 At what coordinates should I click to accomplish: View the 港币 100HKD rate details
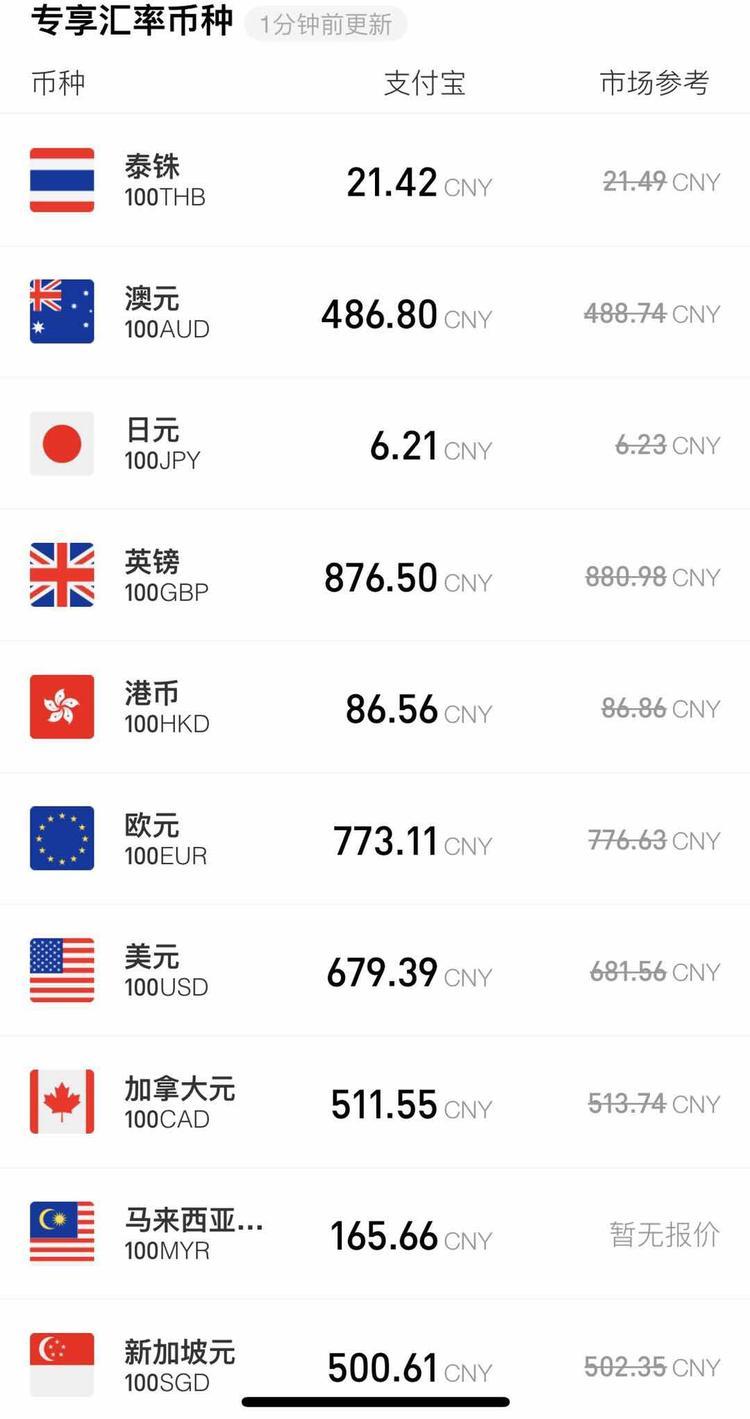pyautogui.click(x=375, y=707)
